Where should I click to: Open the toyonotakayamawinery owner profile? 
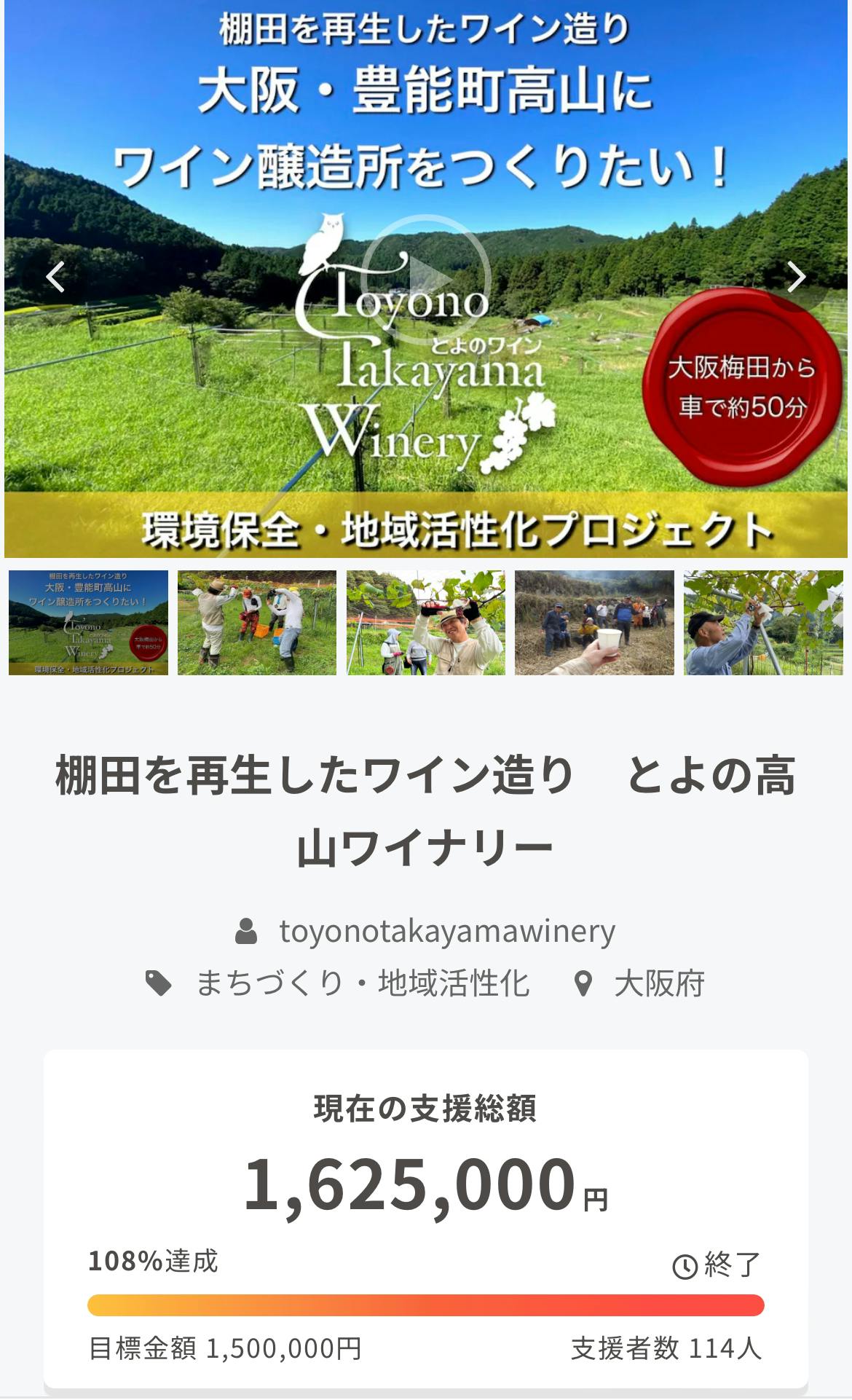coord(446,931)
